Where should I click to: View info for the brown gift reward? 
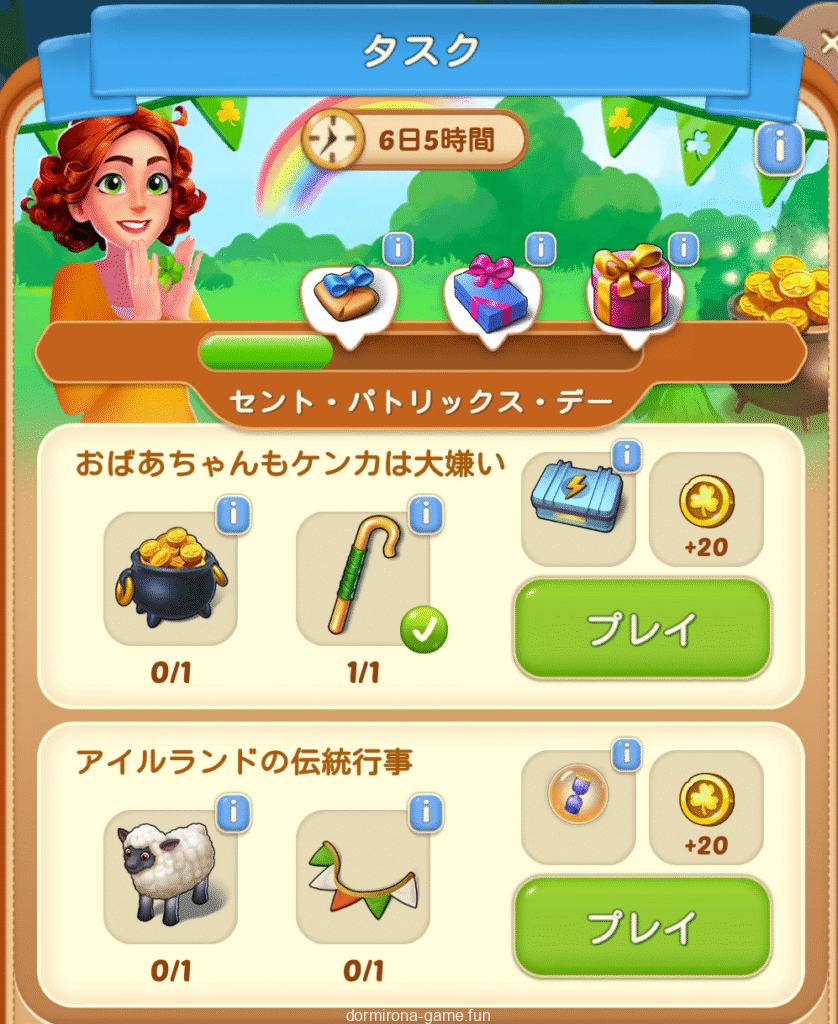coord(398,247)
